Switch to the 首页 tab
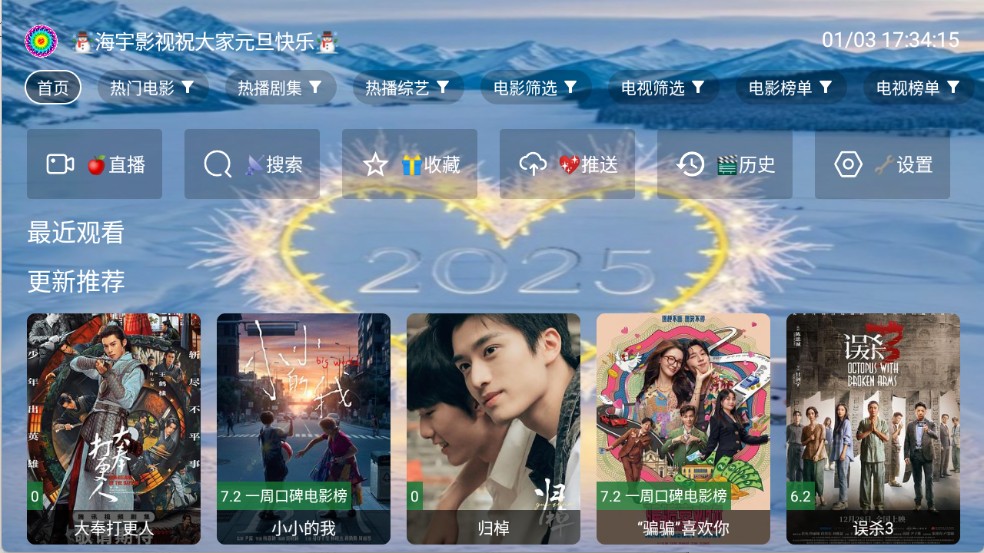This screenshot has height=553, width=984. coord(53,88)
